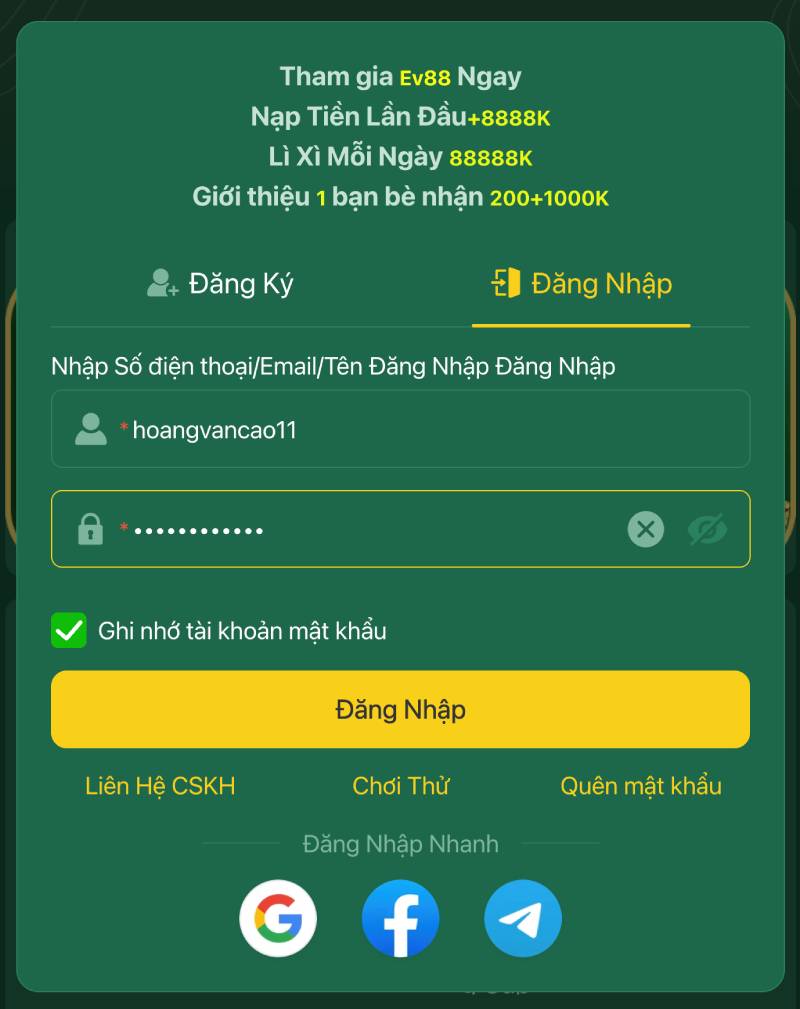Focus the password input field

pyautogui.click(x=370, y=530)
